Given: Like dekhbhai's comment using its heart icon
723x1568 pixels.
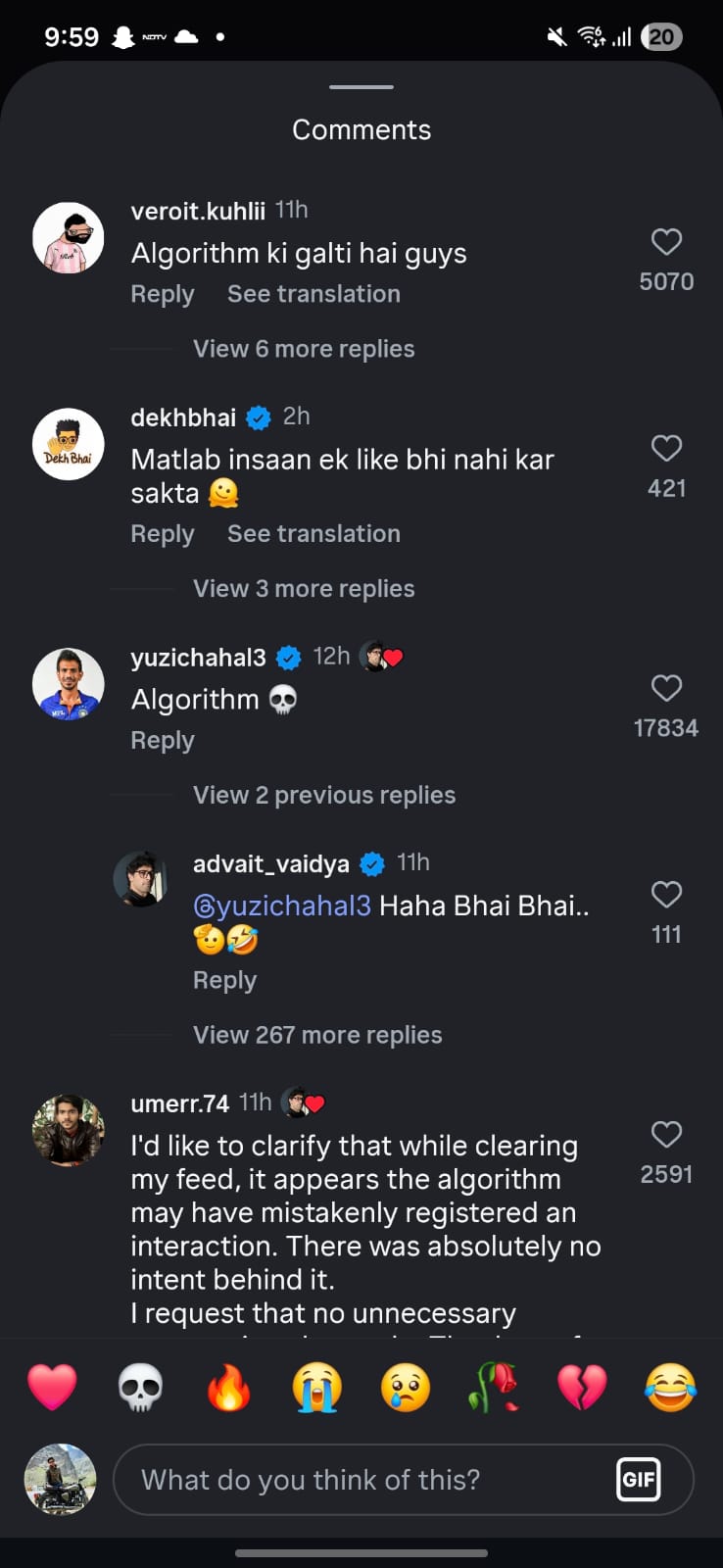Looking at the screenshot, I should tap(666, 449).
